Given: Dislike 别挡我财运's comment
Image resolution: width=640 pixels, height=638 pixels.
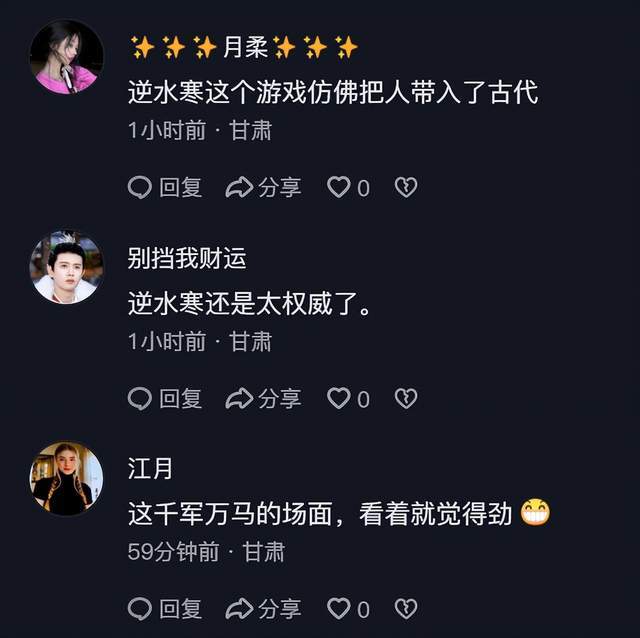Looking at the screenshot, I should coord(405,398).
